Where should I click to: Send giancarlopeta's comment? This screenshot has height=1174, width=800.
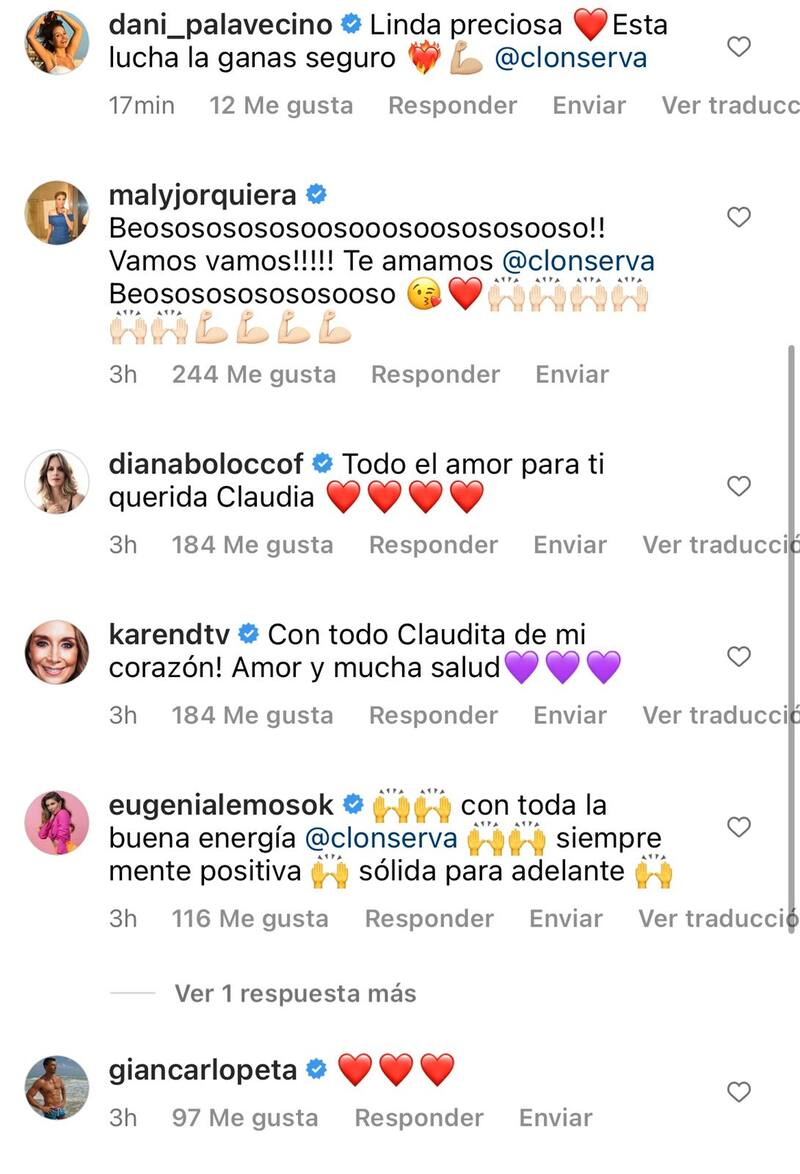click(556, 1118)
